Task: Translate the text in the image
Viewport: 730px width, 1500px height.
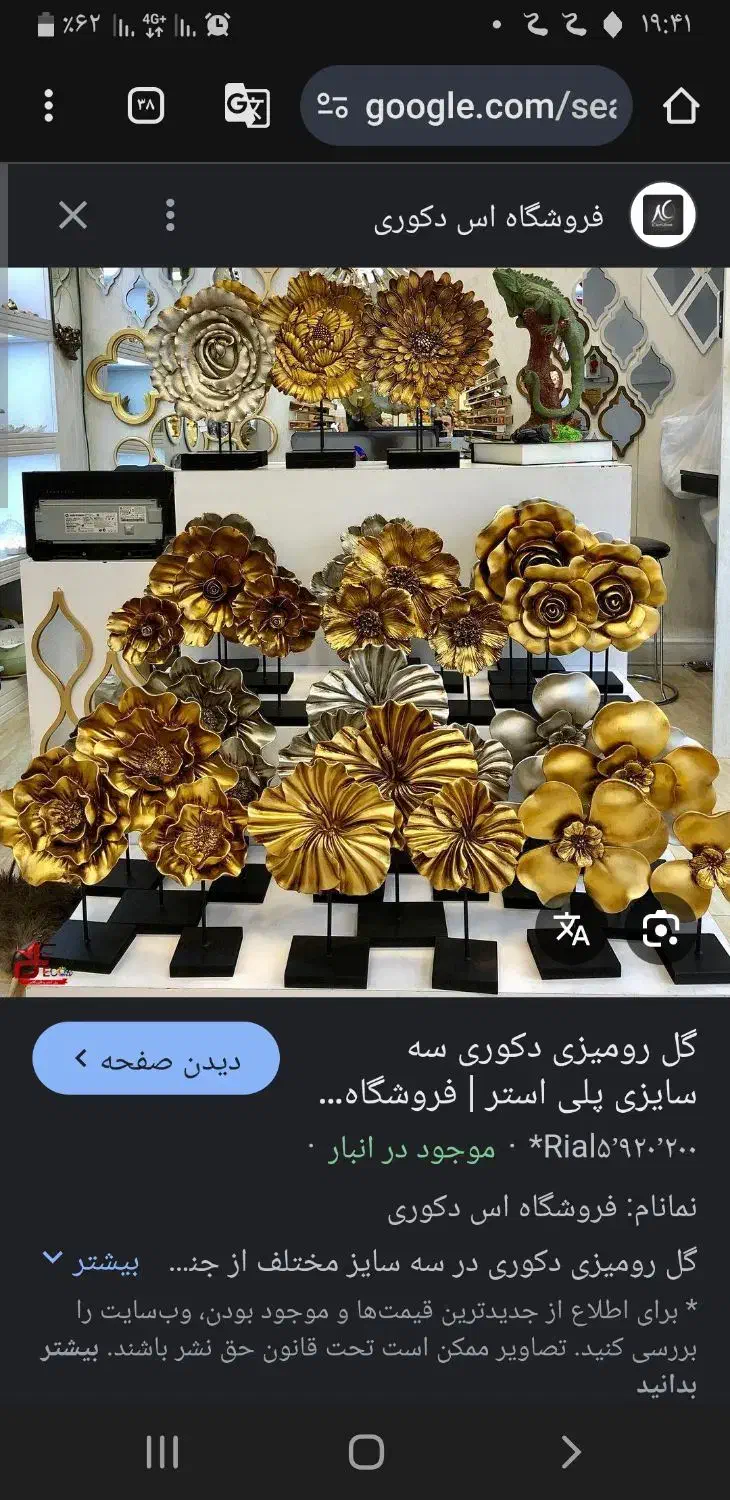Action: point(573,929)
